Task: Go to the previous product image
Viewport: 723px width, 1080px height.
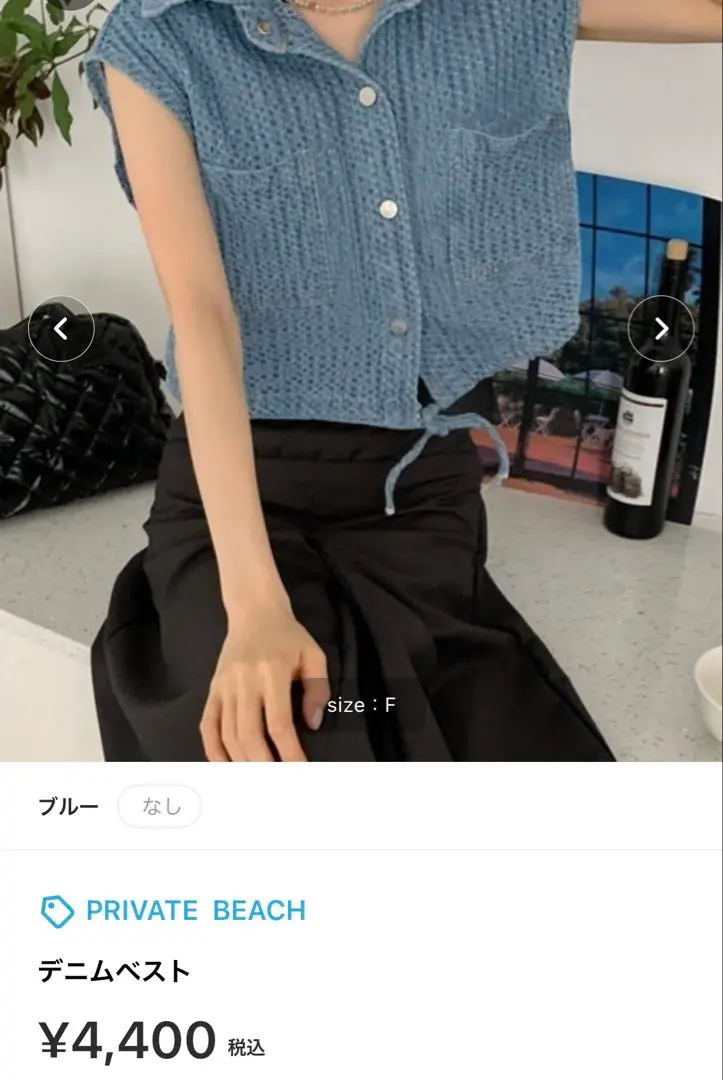Action: tap(61, 328)
